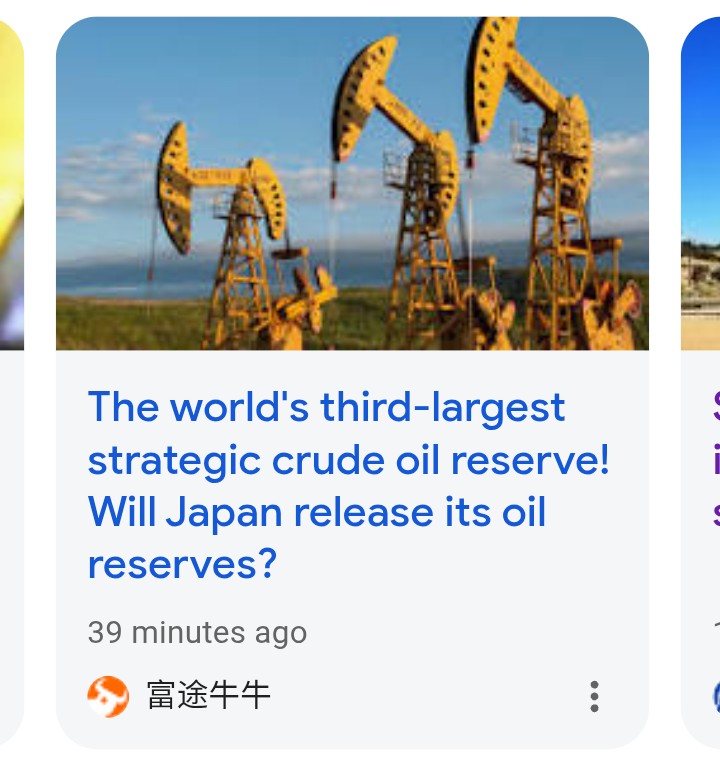View the oil pumpjacks article image

352,184
